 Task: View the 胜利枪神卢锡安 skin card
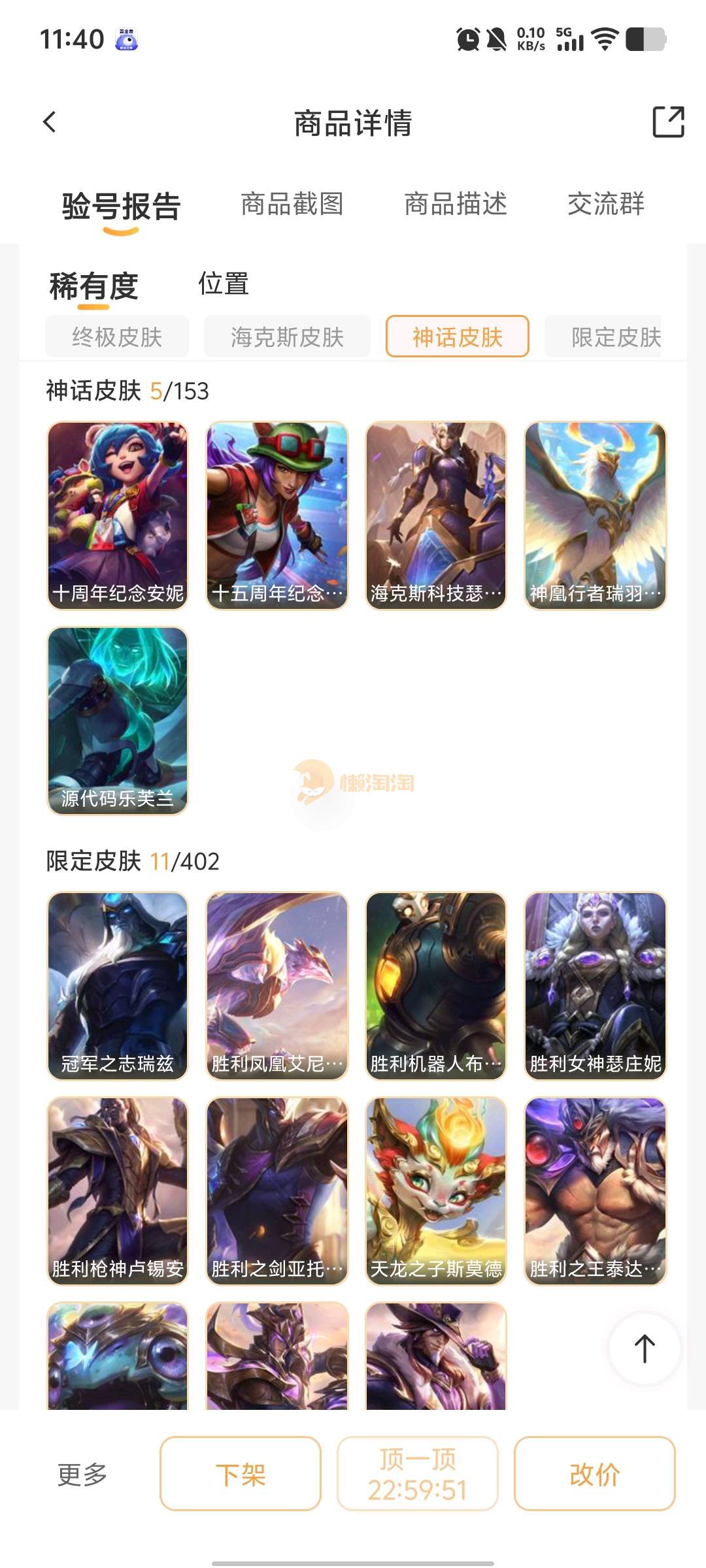click(x=118, y=1191)
